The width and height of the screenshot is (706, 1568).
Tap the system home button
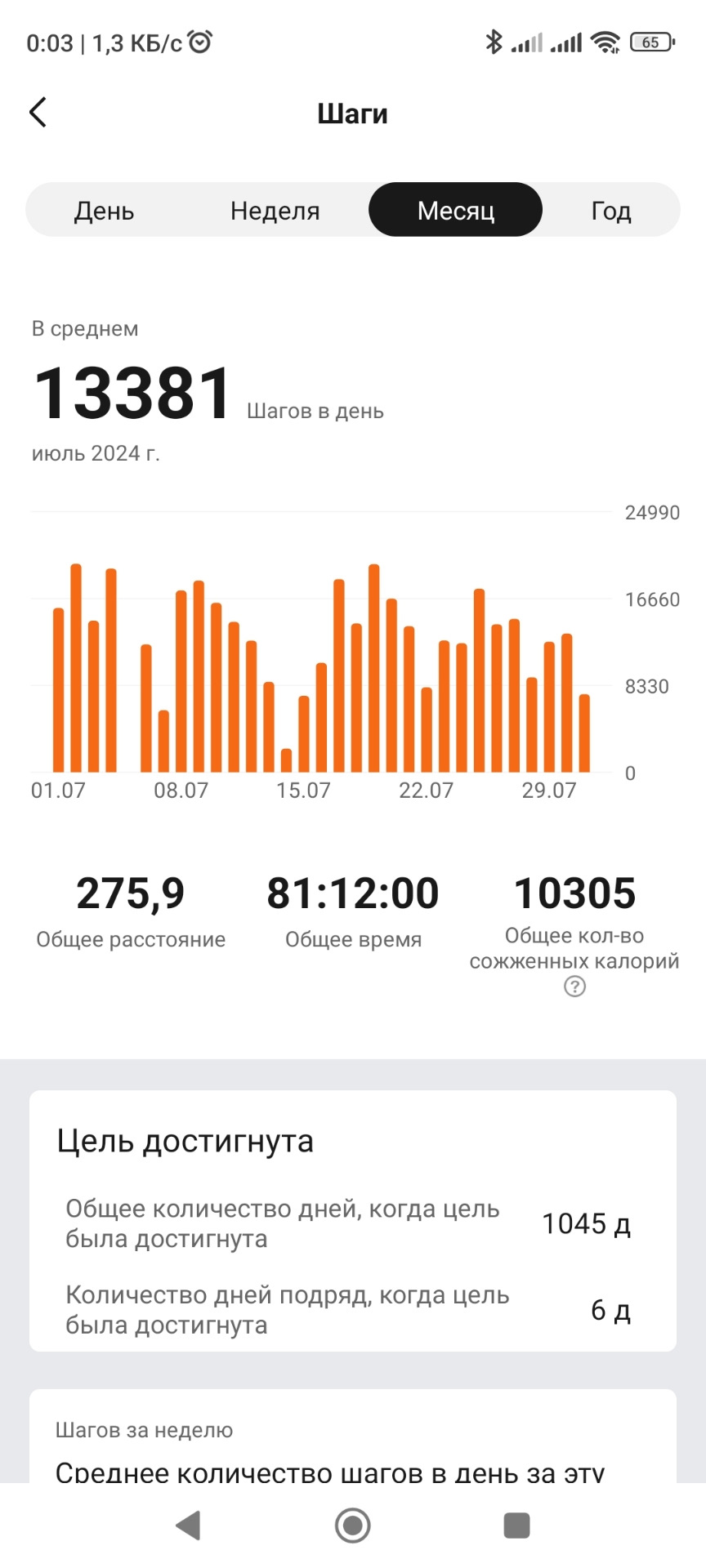pos(353,1525)
